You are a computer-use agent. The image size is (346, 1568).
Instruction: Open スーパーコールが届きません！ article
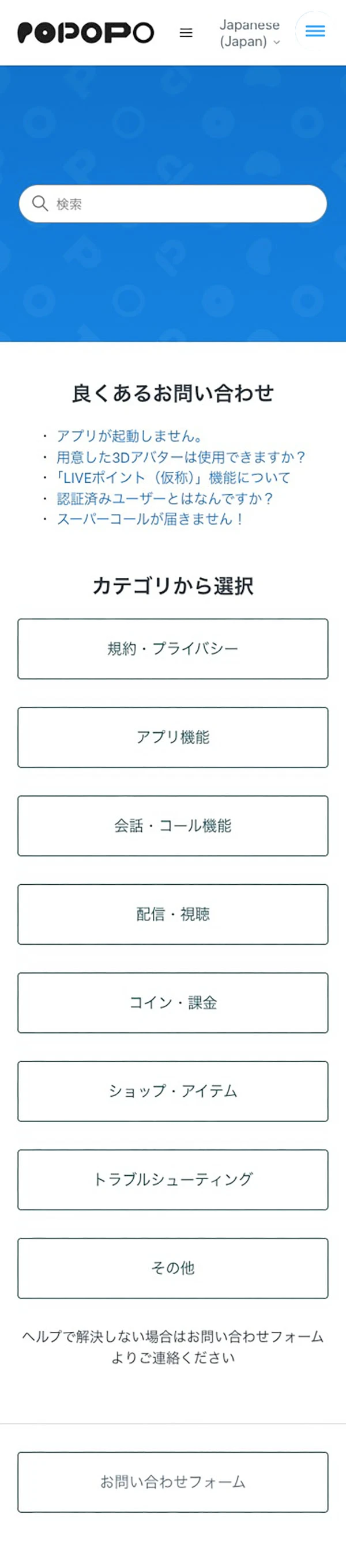151,519
